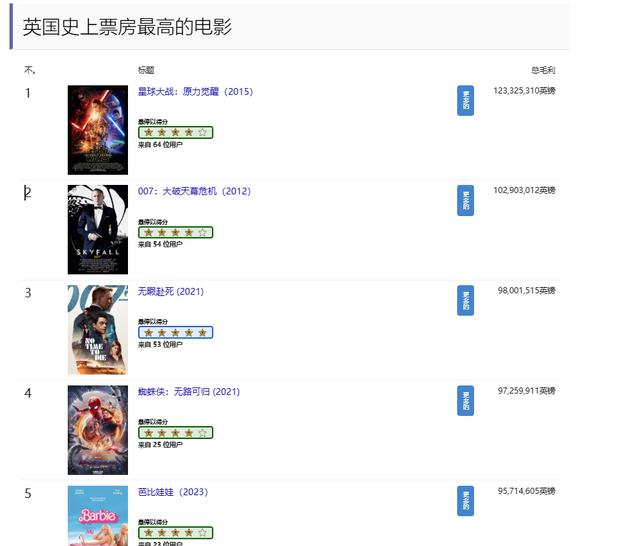Tap the No Time to Die poster
Image resolution: width=640 pixels, height=546 pixels.
[x=98, y=330]
